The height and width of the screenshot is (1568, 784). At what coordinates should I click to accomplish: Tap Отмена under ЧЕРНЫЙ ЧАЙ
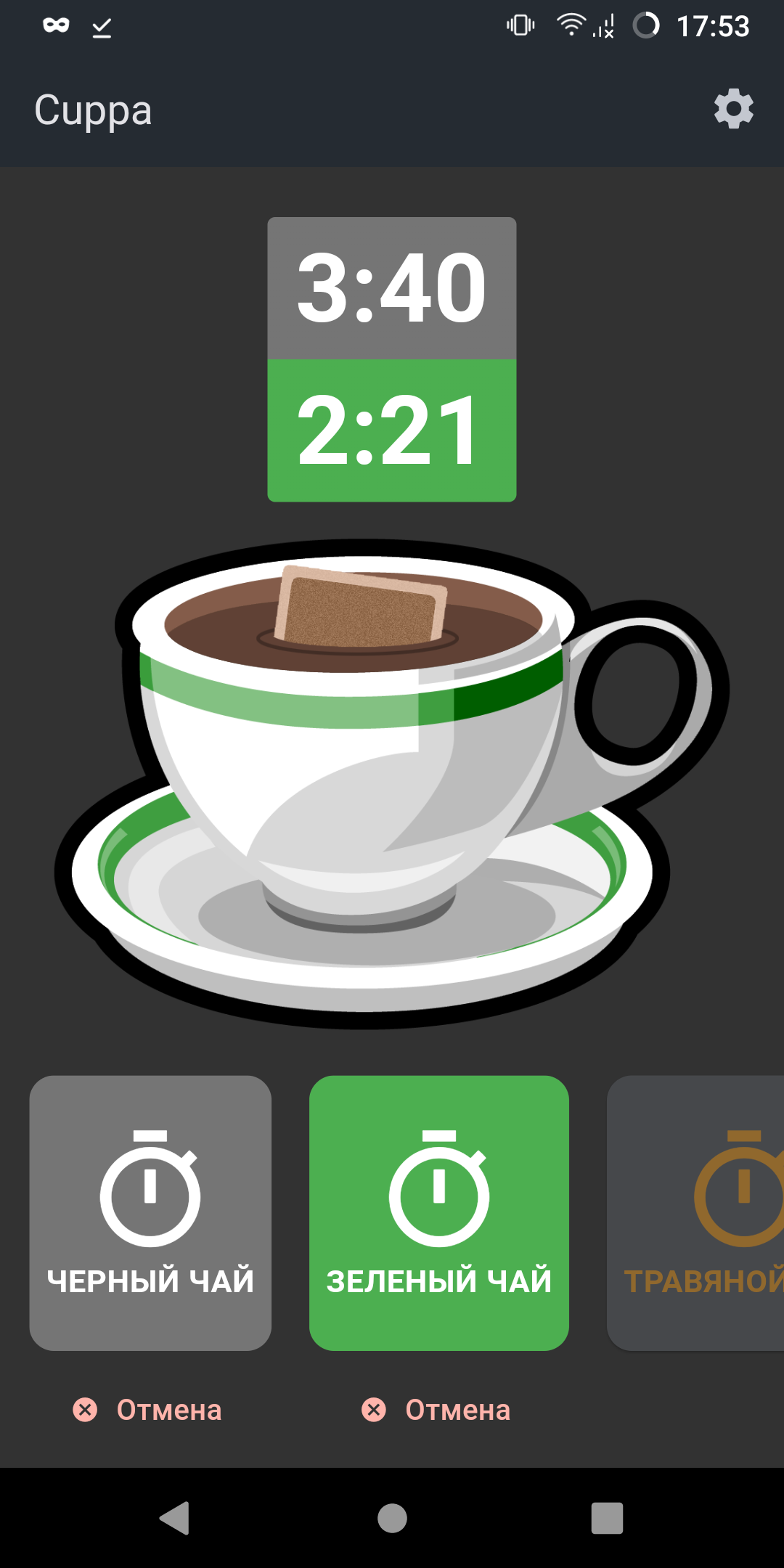(147, 1410)
